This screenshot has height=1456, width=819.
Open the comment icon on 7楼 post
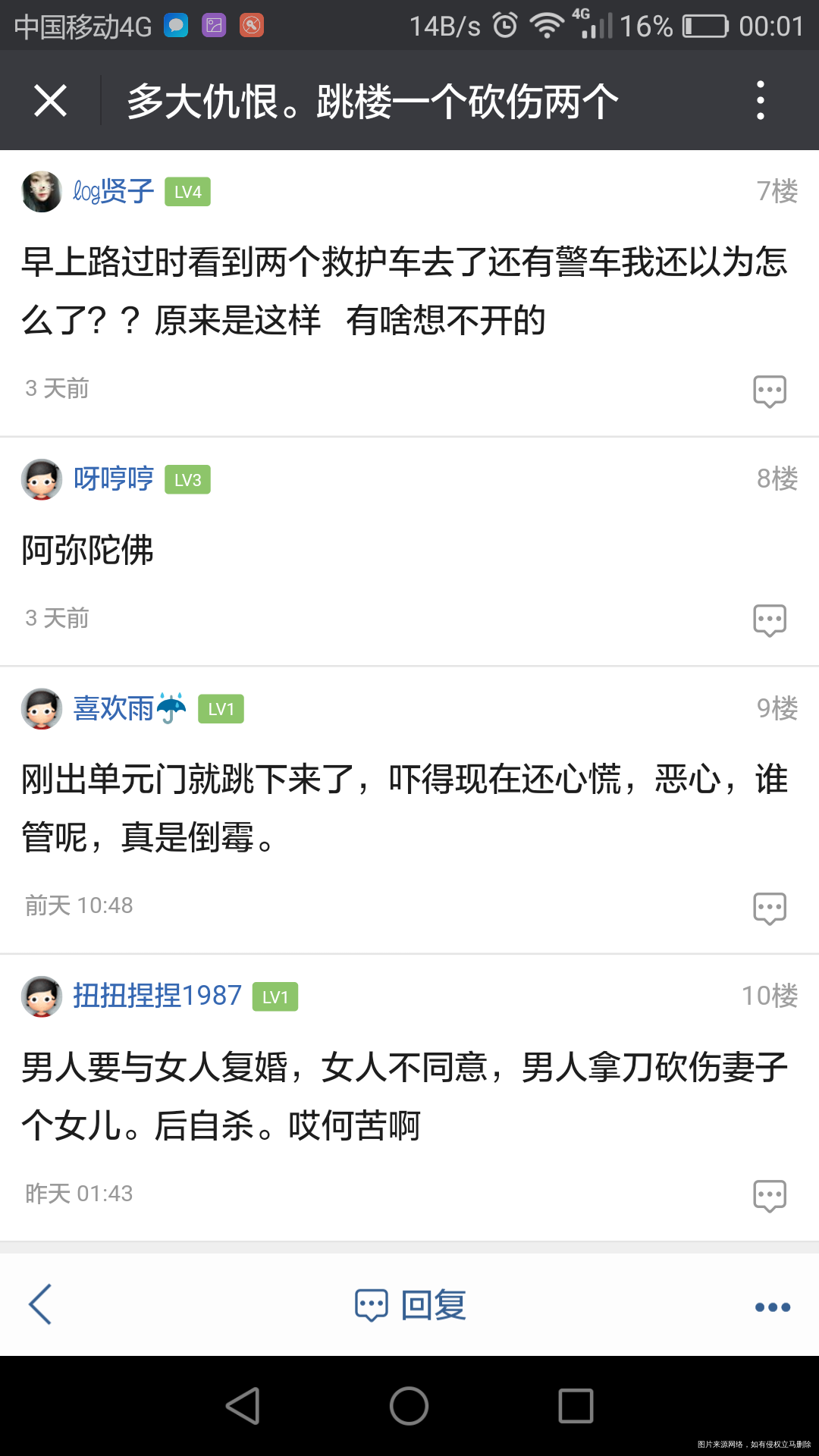769,391
